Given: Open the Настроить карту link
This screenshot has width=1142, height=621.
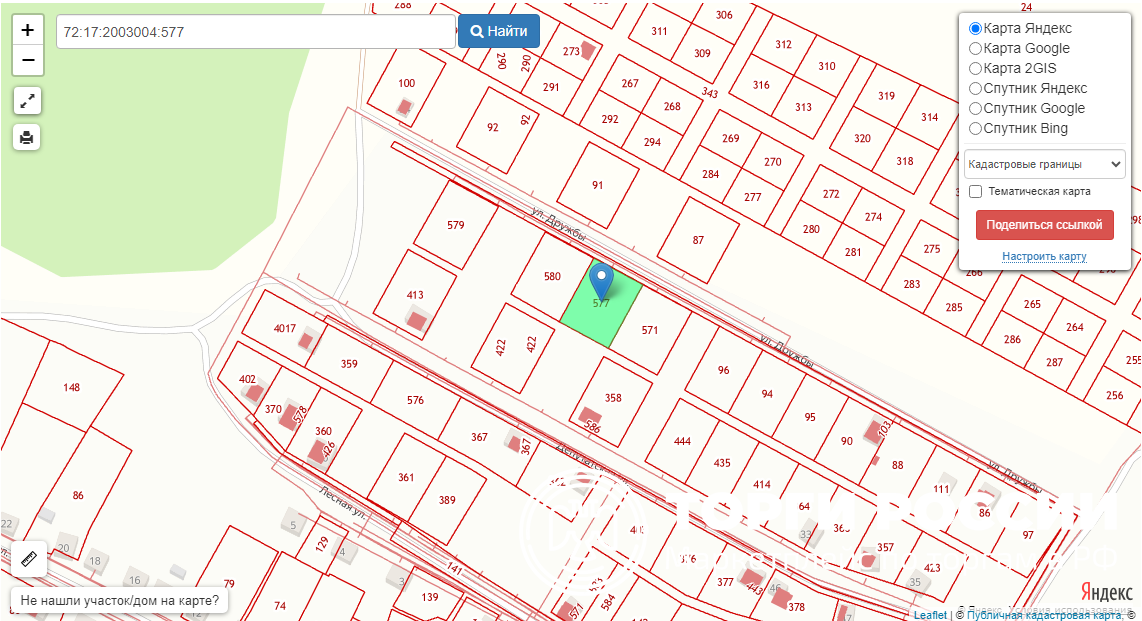Looking at the screenshot, I should pyautogui.click(x=1044, y=257).
